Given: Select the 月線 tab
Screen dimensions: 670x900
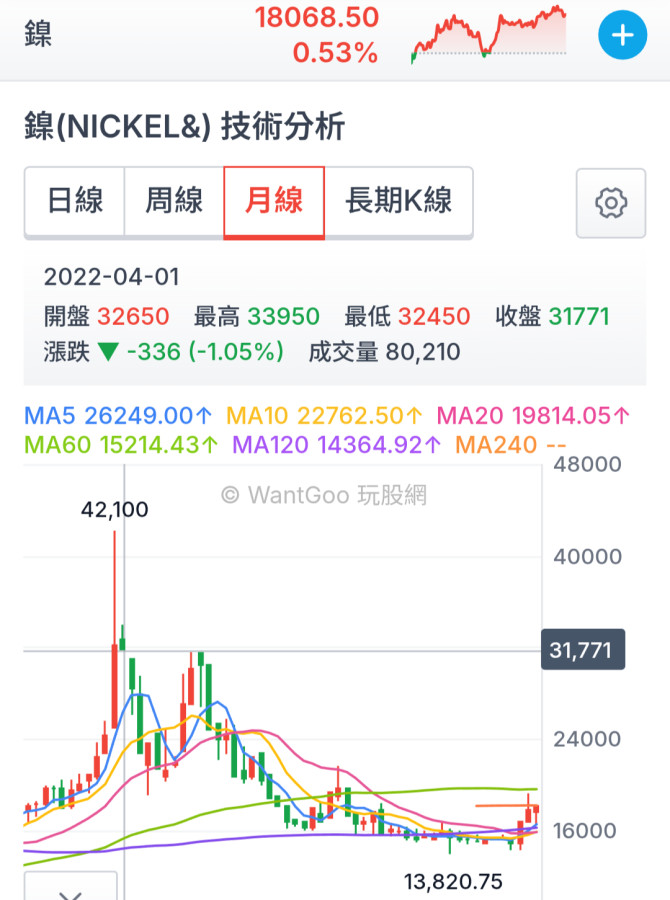Looking at the screenshot, I should (274, 203).
